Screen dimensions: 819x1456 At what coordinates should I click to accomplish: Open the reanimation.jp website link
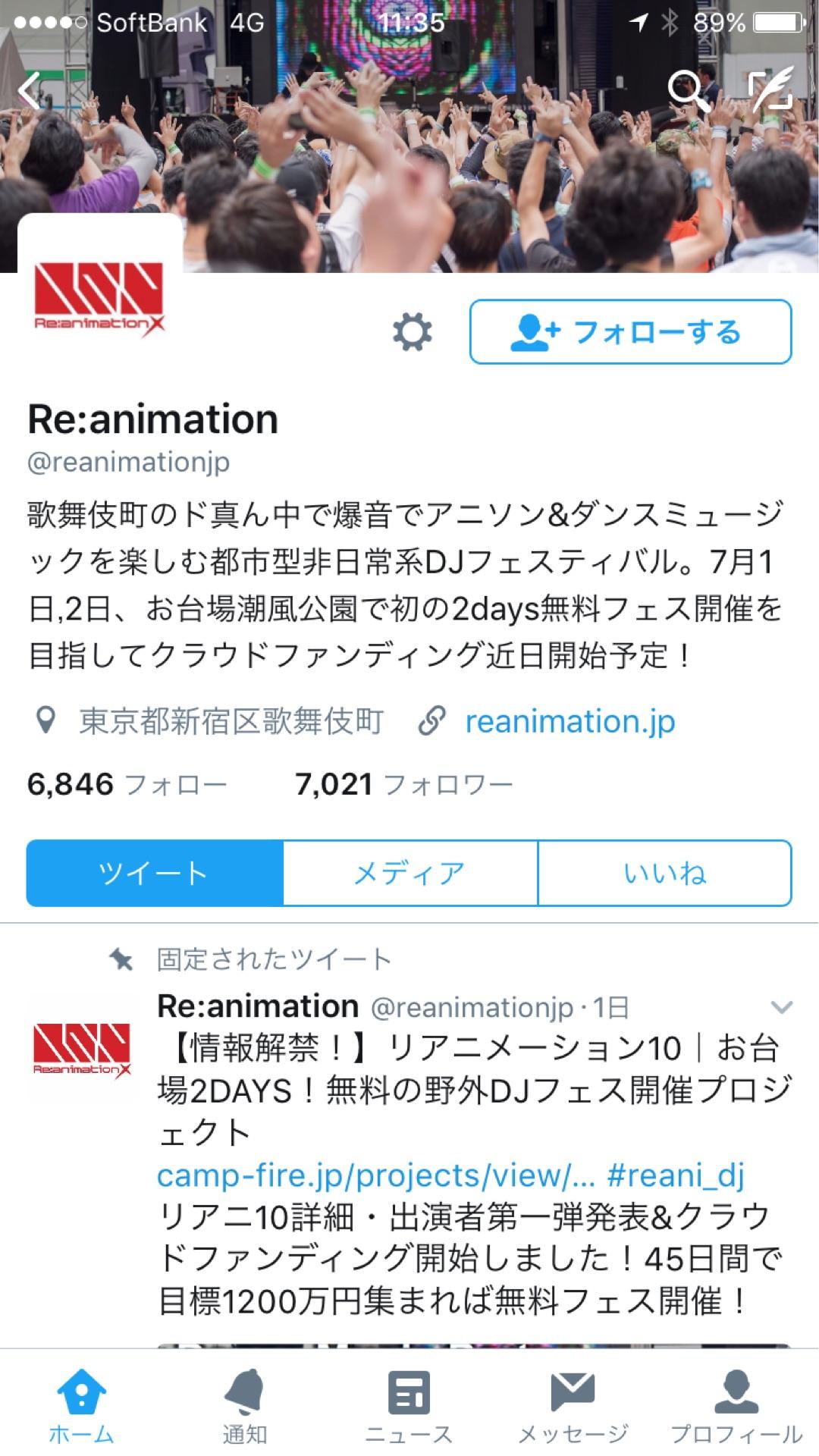click(570, 721)
